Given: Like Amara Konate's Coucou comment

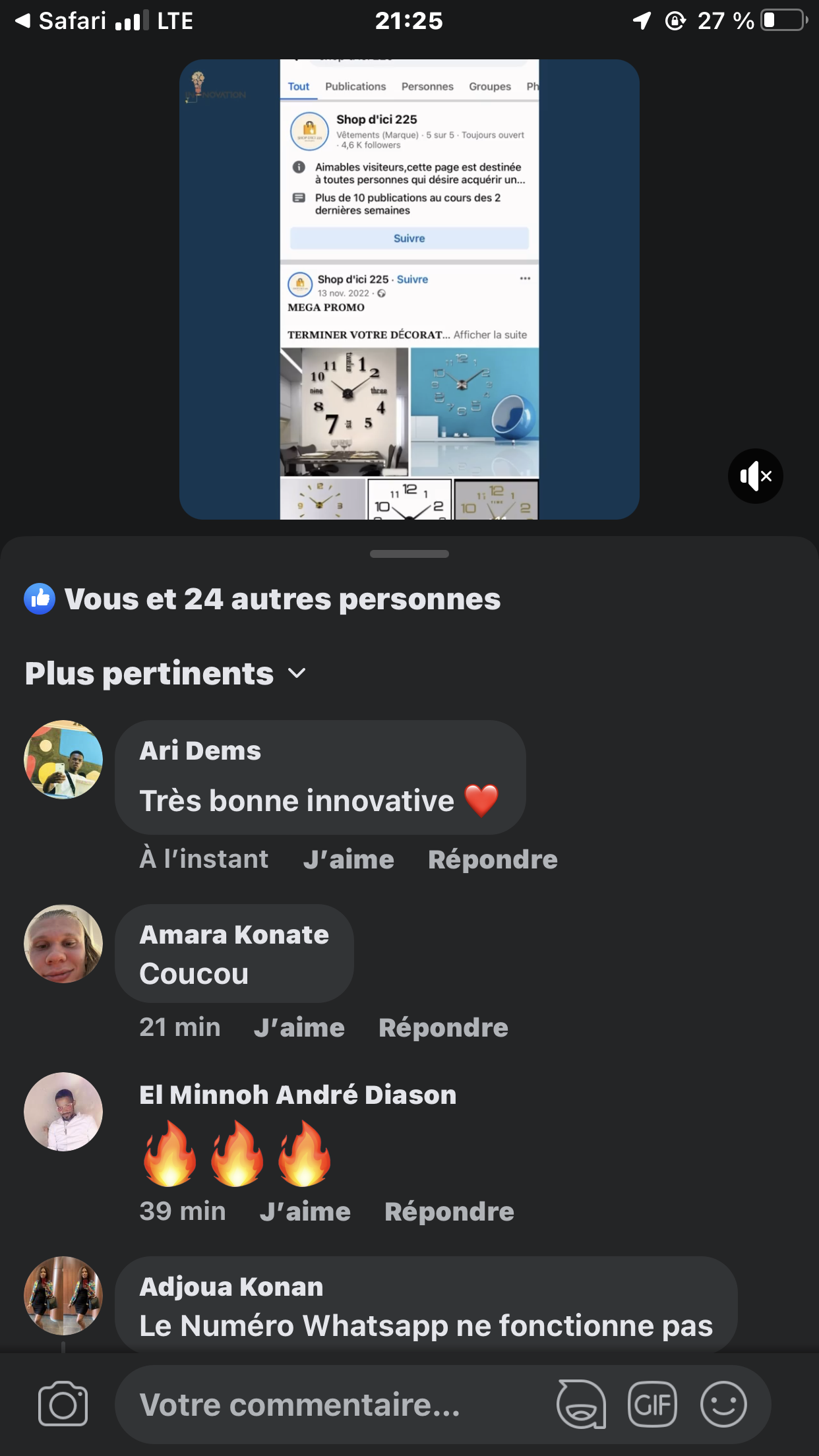Looking at the screenshot, I should 299,1027.
